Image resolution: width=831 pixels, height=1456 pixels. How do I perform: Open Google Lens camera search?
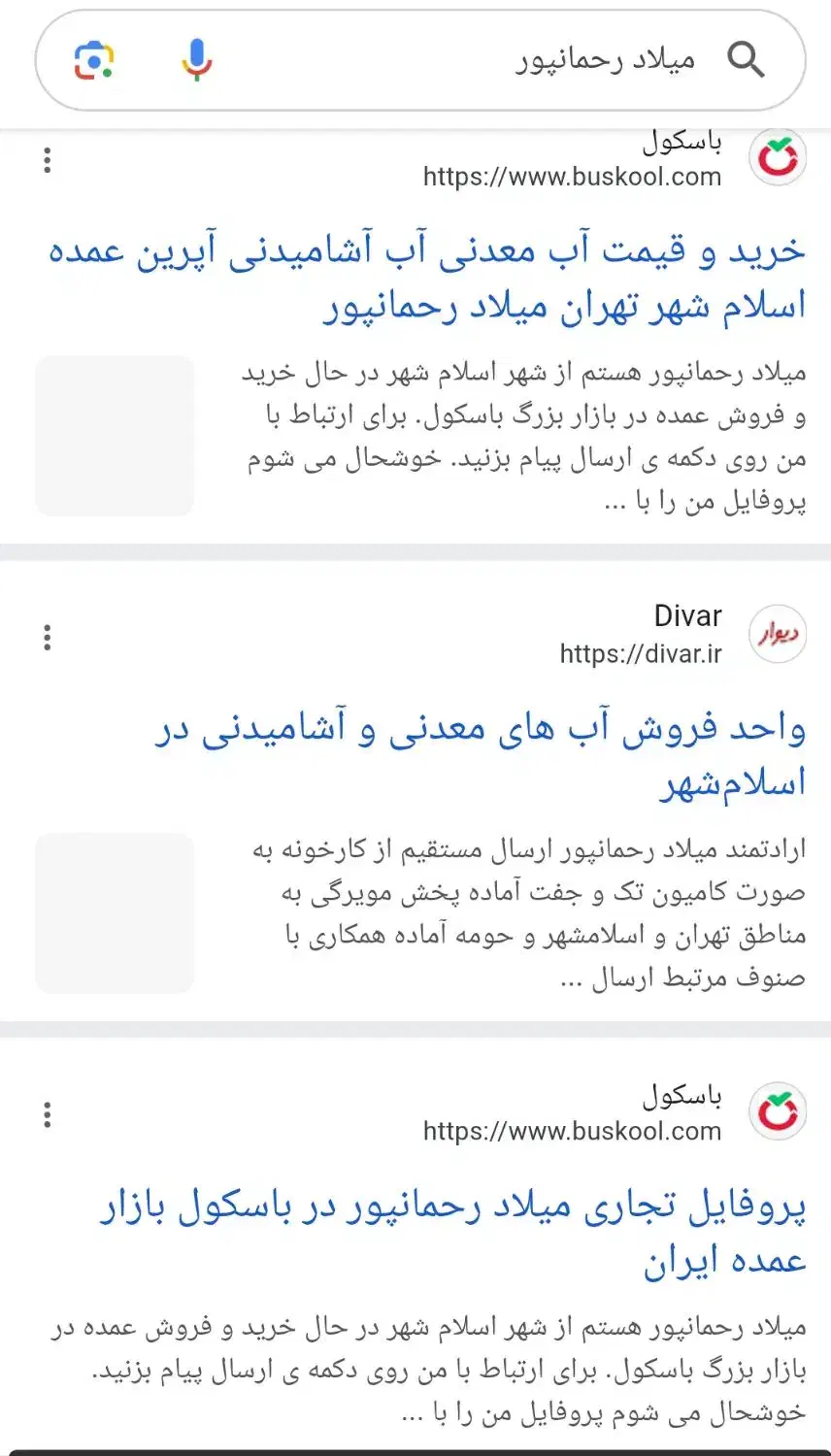click(93, 60)
